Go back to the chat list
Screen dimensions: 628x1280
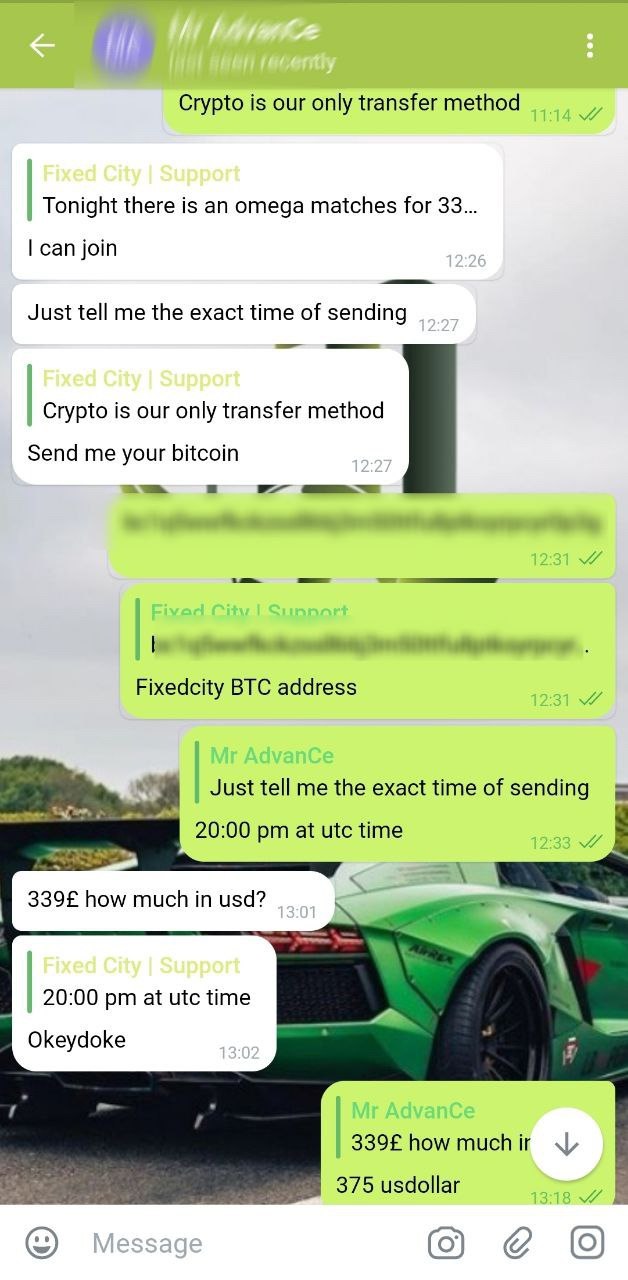click(41, 45)
